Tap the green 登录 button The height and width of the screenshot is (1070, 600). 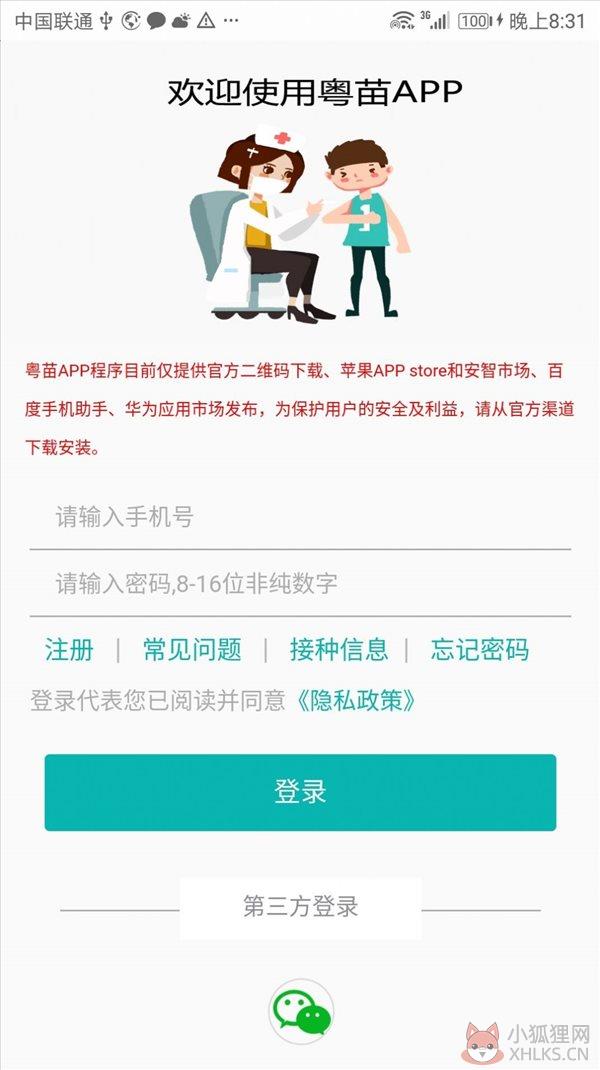pos(300,792)
